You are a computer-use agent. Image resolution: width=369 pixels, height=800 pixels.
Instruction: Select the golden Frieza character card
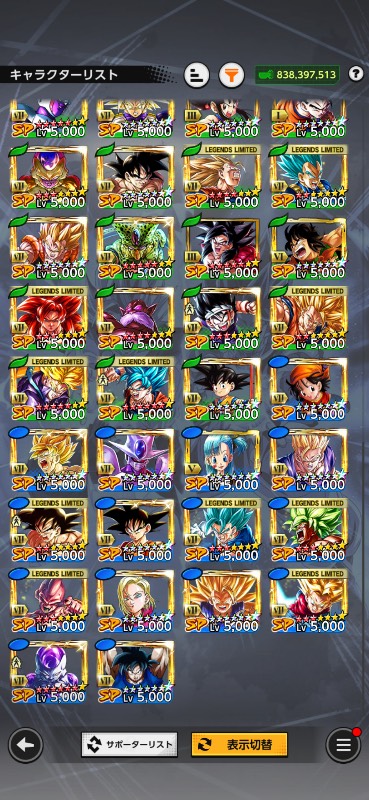pyautogui.click(x=48, y=178)
